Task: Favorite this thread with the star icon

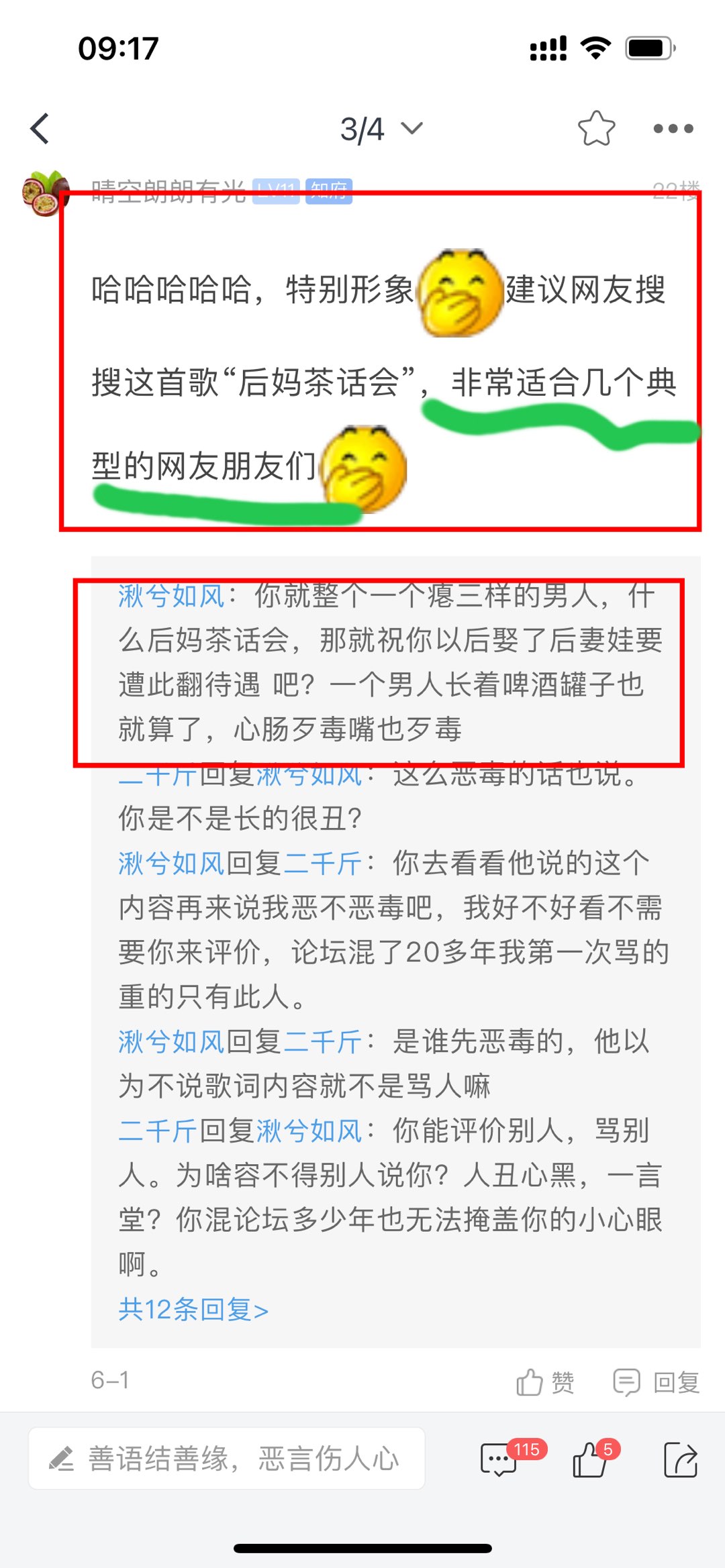Action: coord(596,129)
